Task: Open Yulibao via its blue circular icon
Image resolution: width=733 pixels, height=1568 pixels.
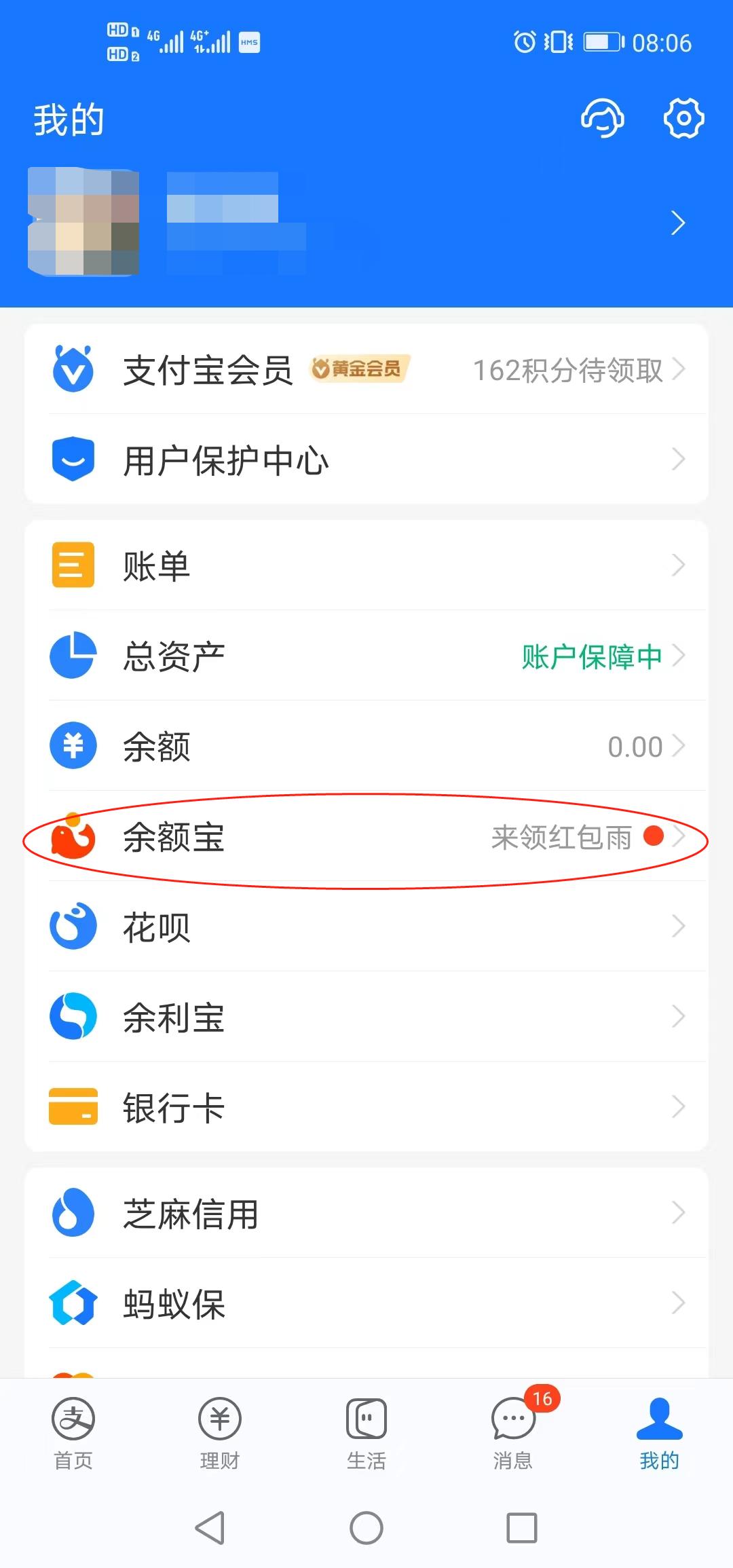Action: (73, 1016)
